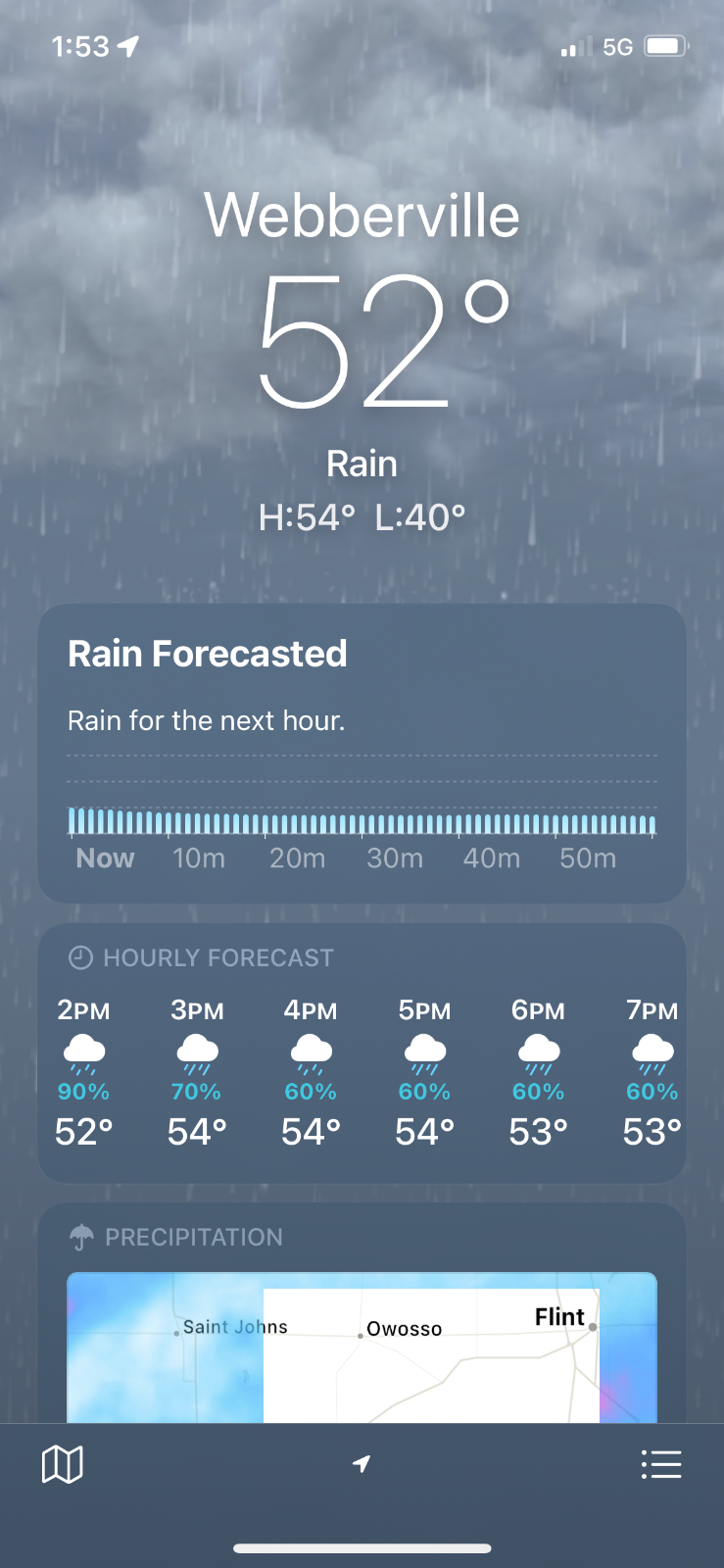
Task: Open the Rain Forecasted card
Action: point(362,753)
